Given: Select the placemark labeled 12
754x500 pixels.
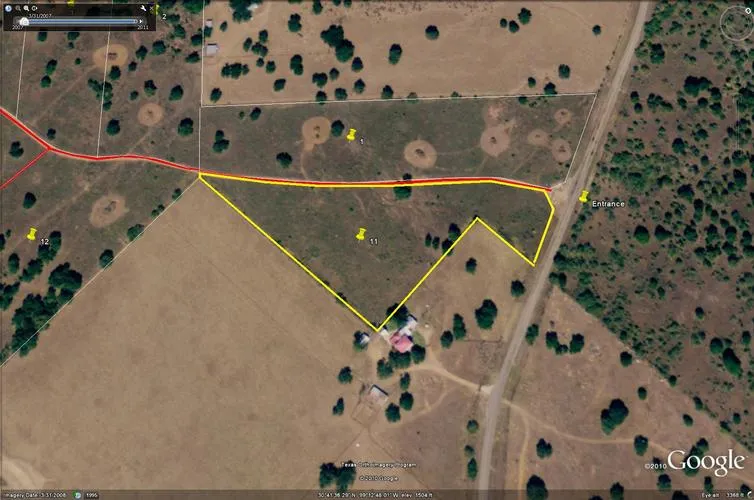Looking at the screenshot, I should click(x=31, y=233).
